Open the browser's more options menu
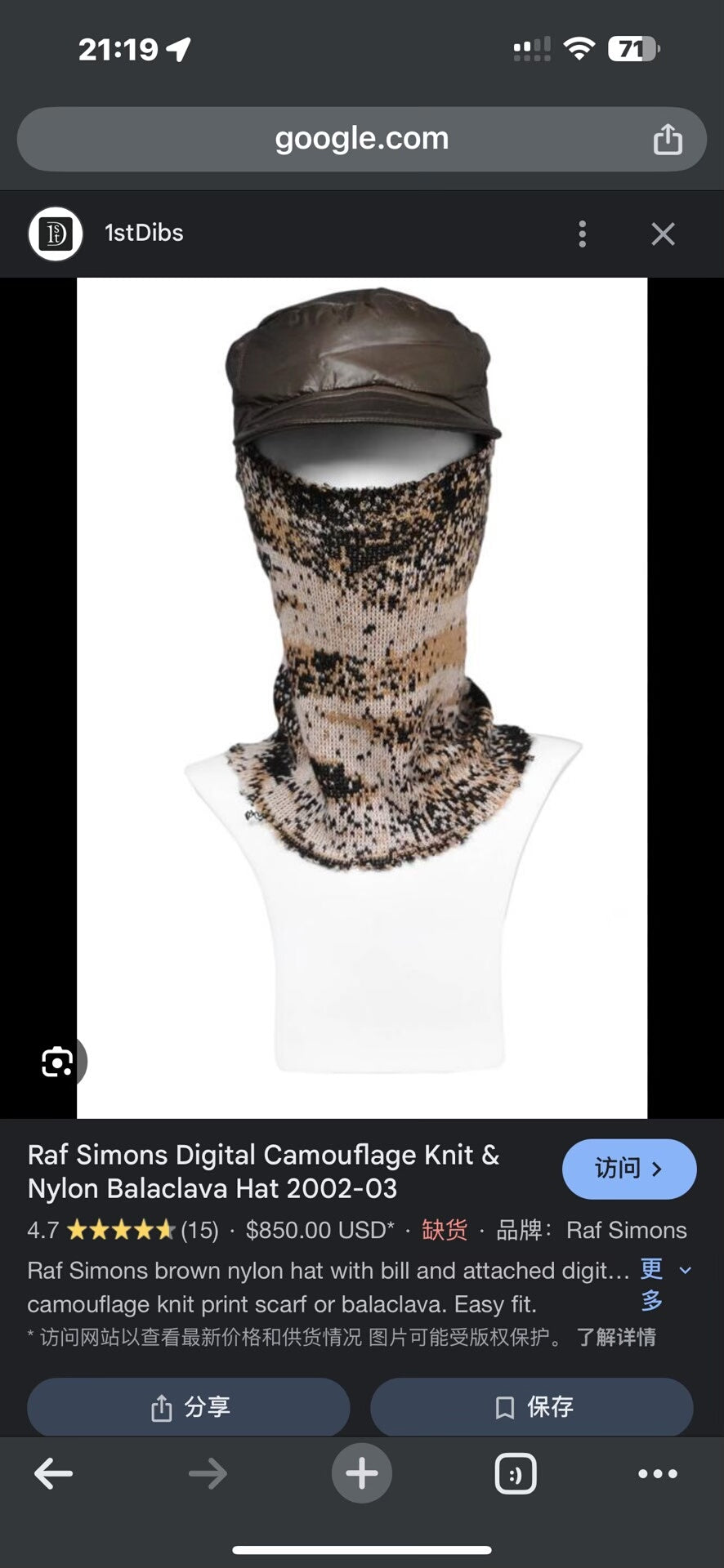 point(657,1473)
